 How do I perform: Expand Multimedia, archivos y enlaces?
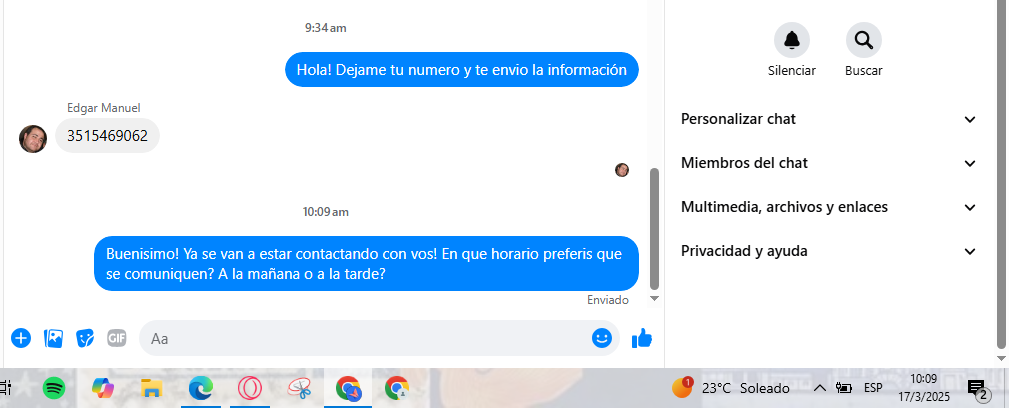828,207
